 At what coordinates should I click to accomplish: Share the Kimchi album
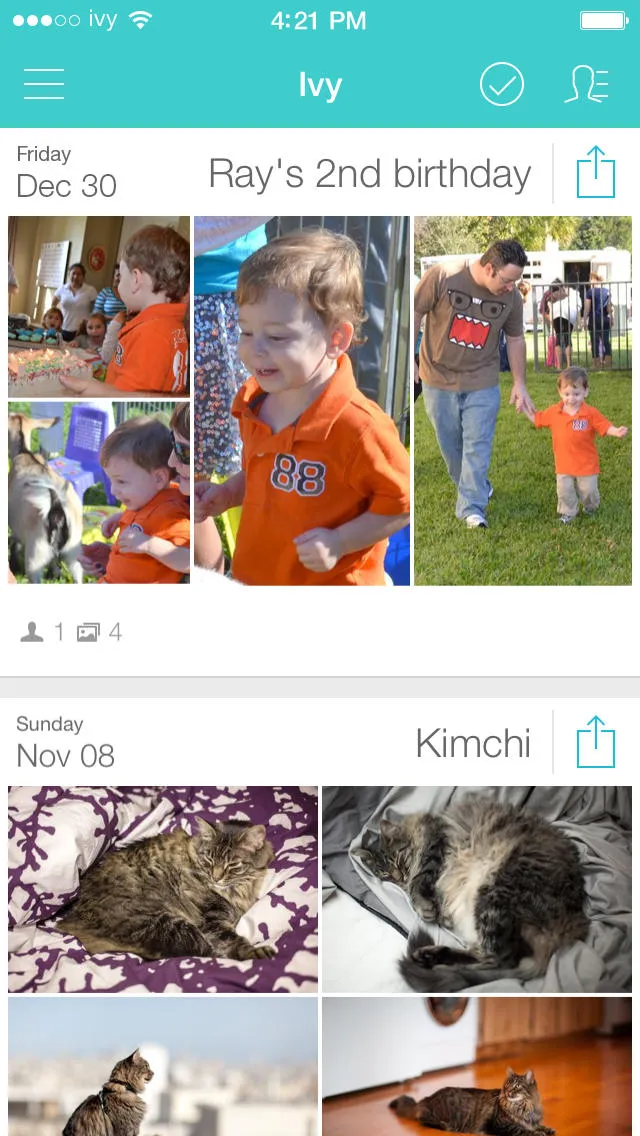pyautogui.click(x=596, y=743)
